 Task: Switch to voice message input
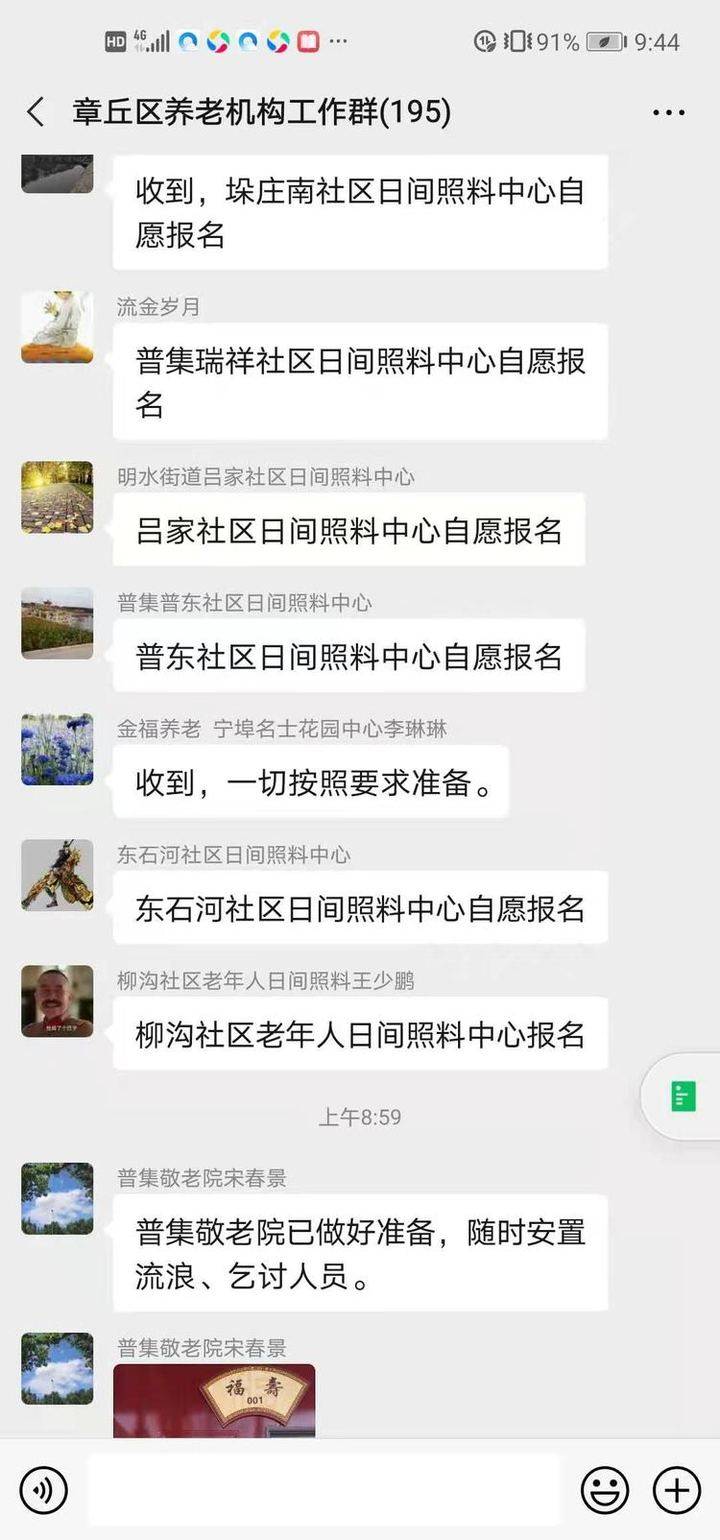tap(44, 1490)
